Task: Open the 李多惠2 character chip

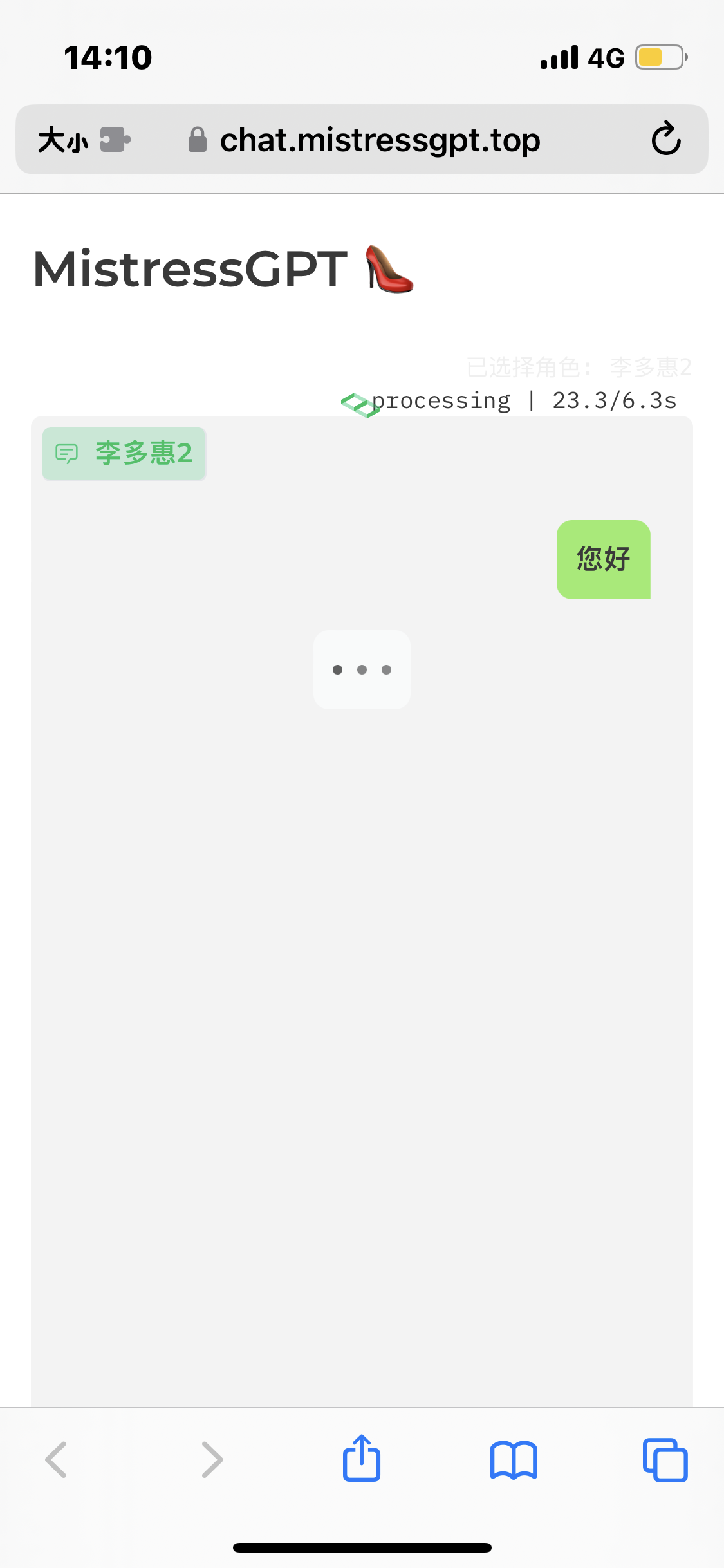Action: click(124, 454)
